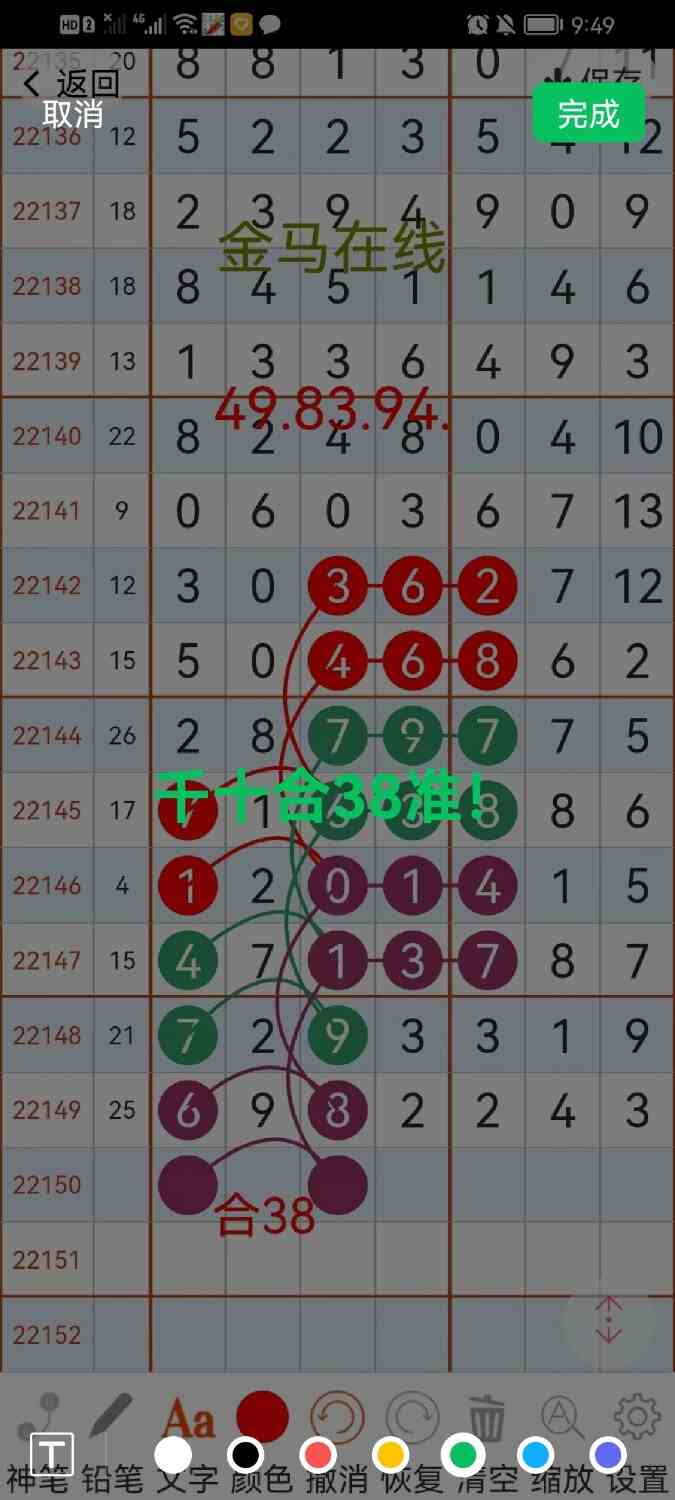Choose the red color swatch
The height and width of the screenshot is (1500, 675).
point(318,1454)
